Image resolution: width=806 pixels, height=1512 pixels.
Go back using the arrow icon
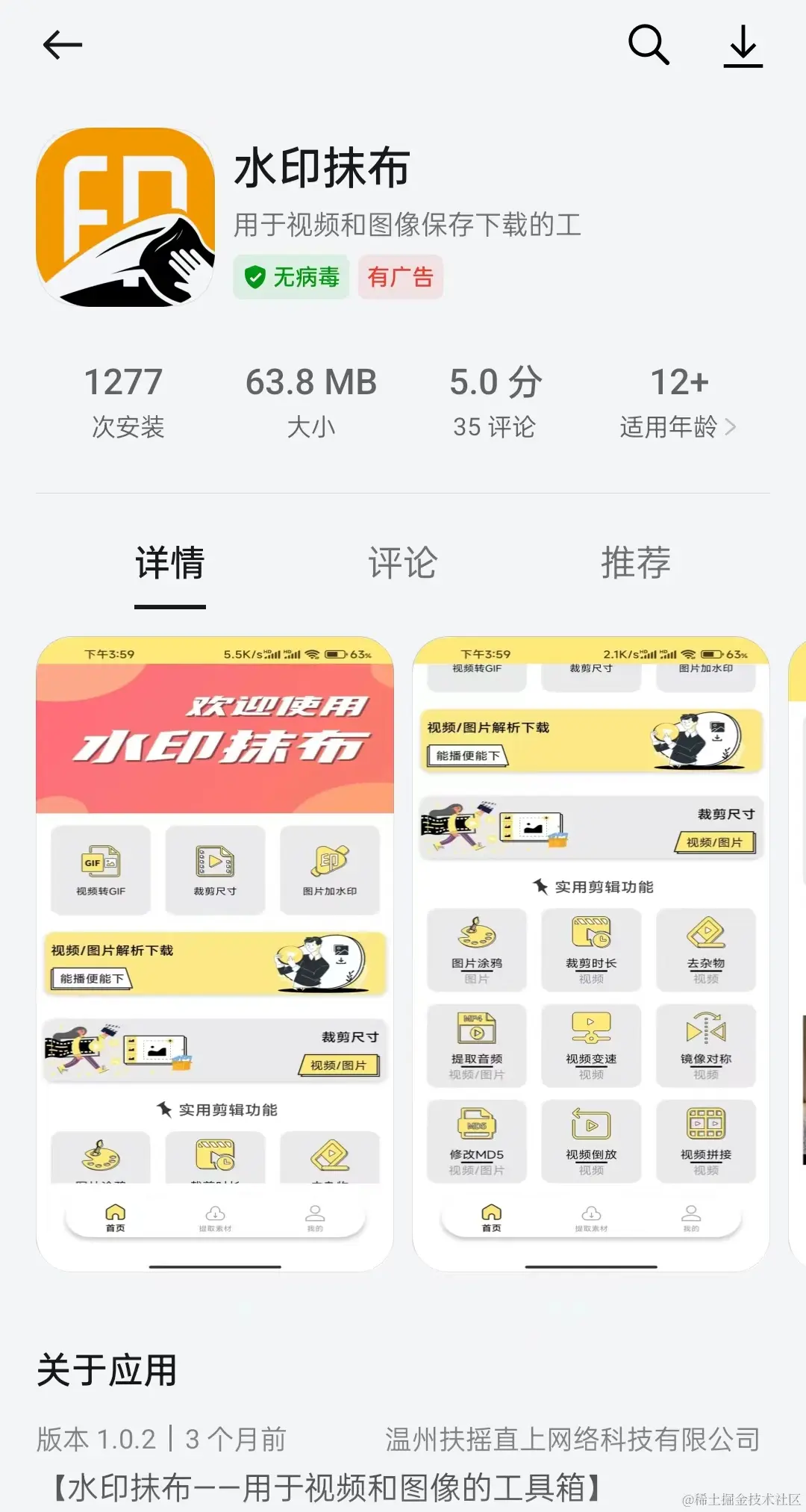[63, 46]
